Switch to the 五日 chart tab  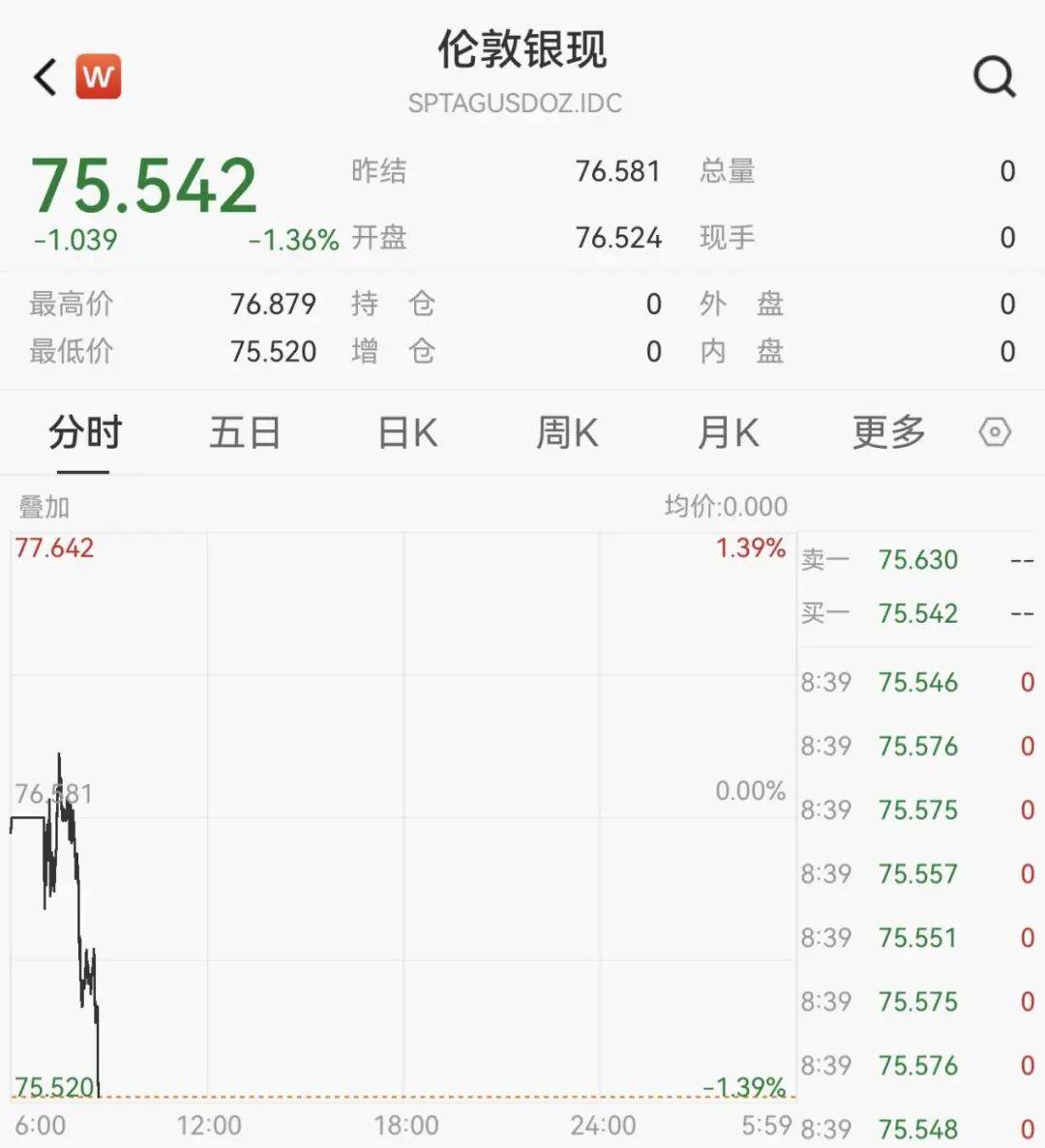click(x=245, y=432)
